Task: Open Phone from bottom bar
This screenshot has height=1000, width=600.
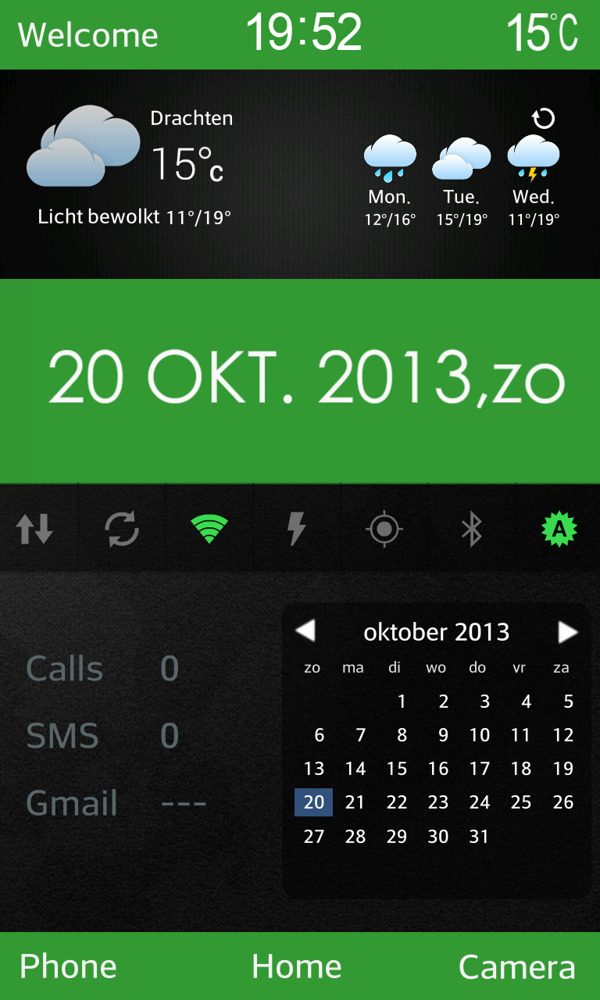Action: click(68, 967)
